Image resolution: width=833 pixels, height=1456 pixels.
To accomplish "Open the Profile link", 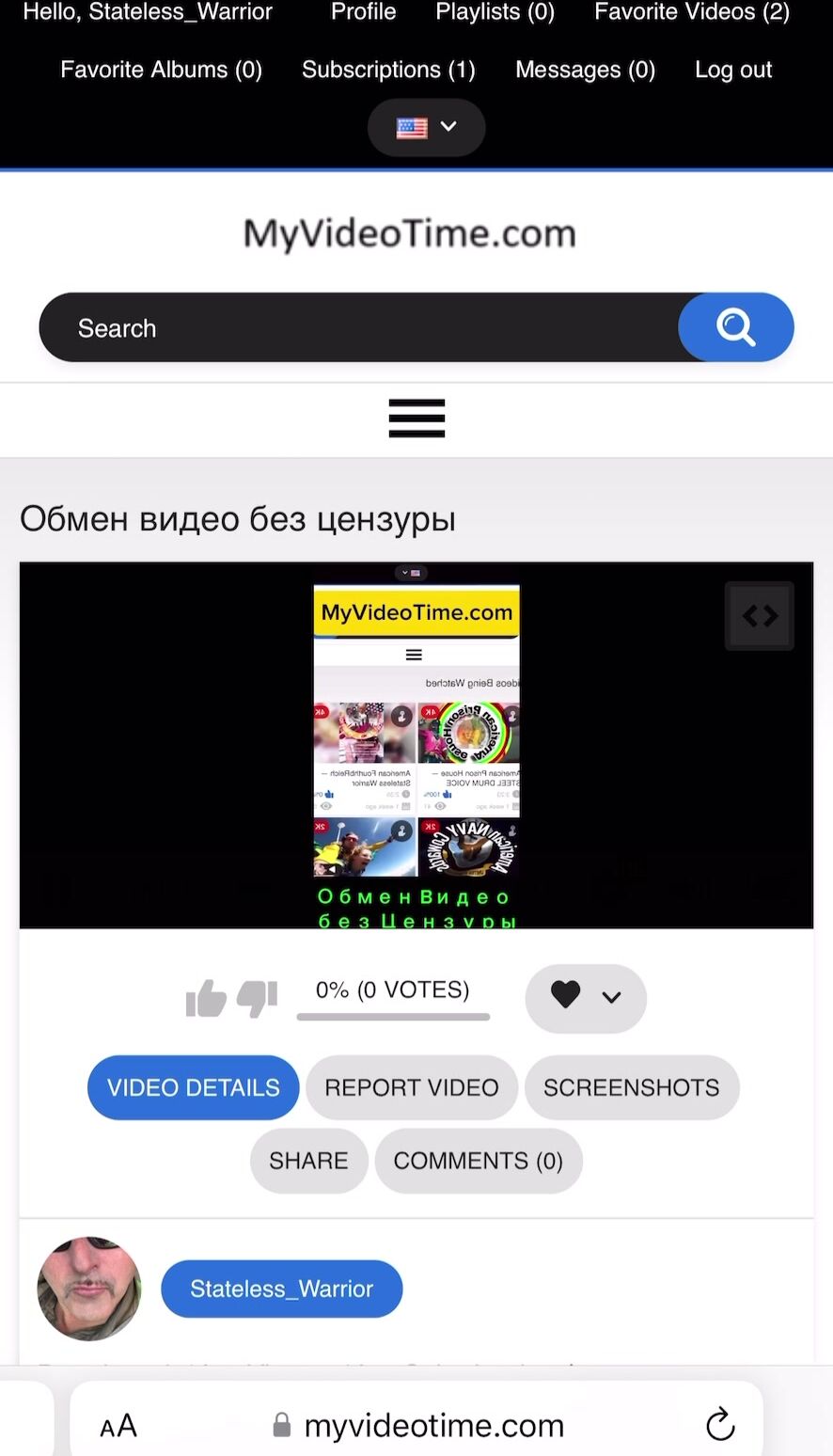I will [x=363, y=12].
